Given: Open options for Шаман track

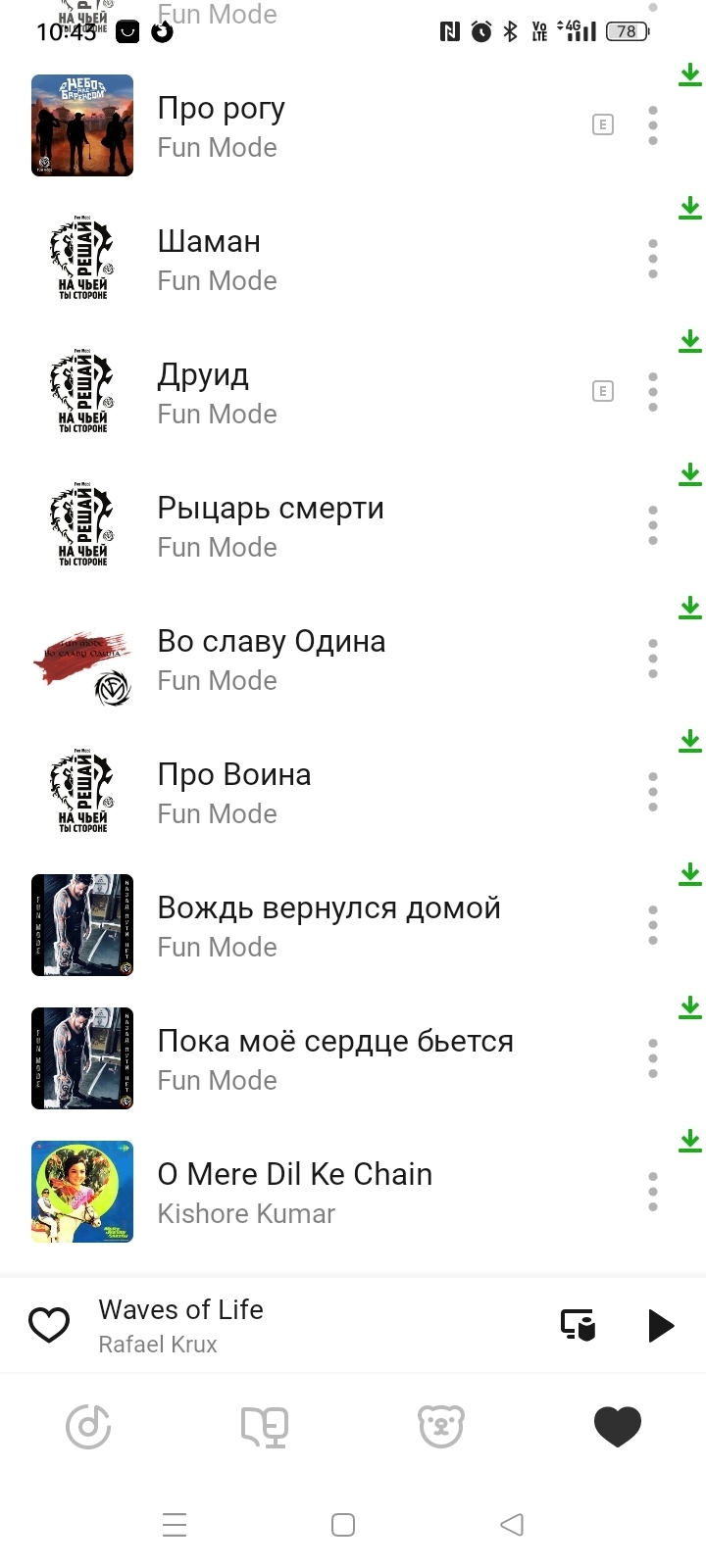Looking at the screenshot, I should pos(653,259).
